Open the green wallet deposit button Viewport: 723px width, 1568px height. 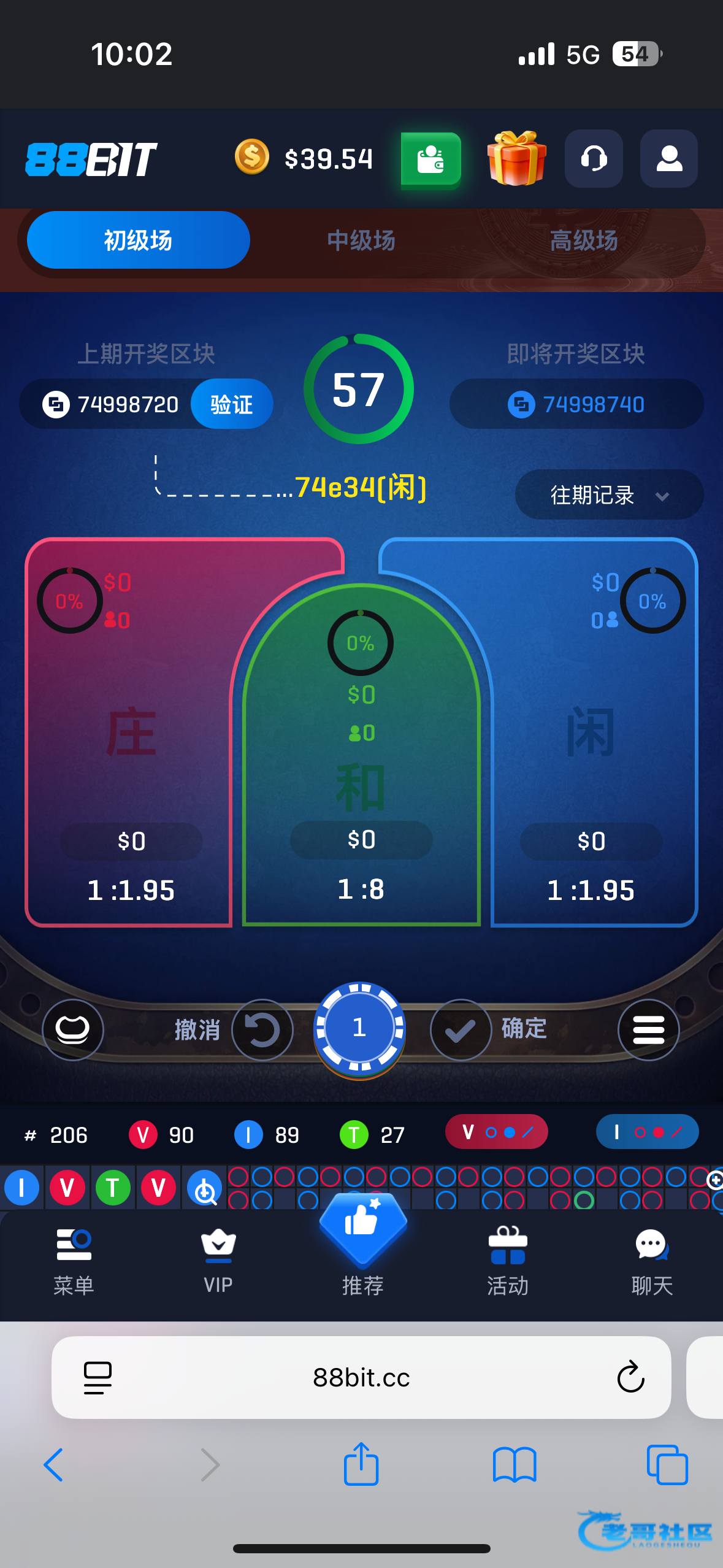pos(430,159)
